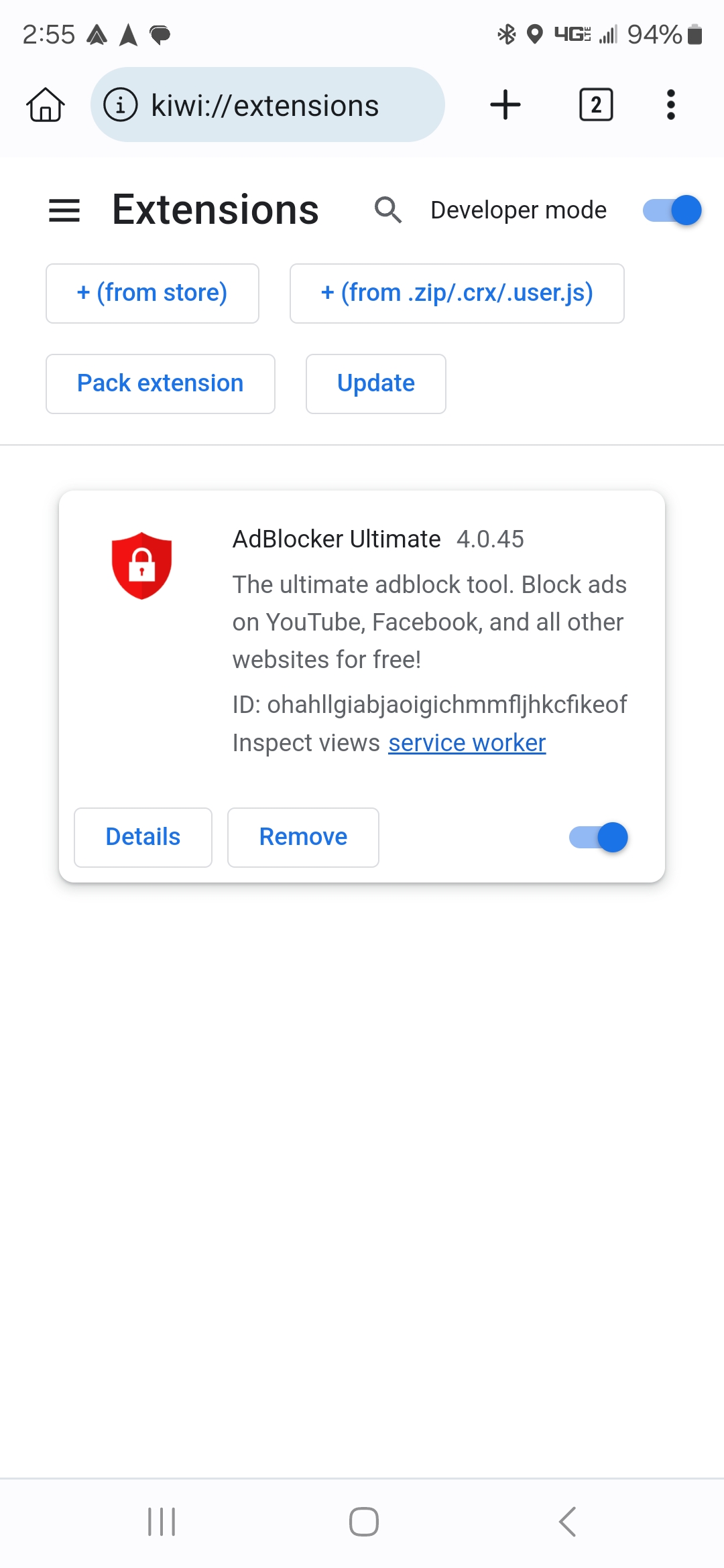Tap Pack extension button
Viewport: 724px width, 1568px height.
(160, 384)
